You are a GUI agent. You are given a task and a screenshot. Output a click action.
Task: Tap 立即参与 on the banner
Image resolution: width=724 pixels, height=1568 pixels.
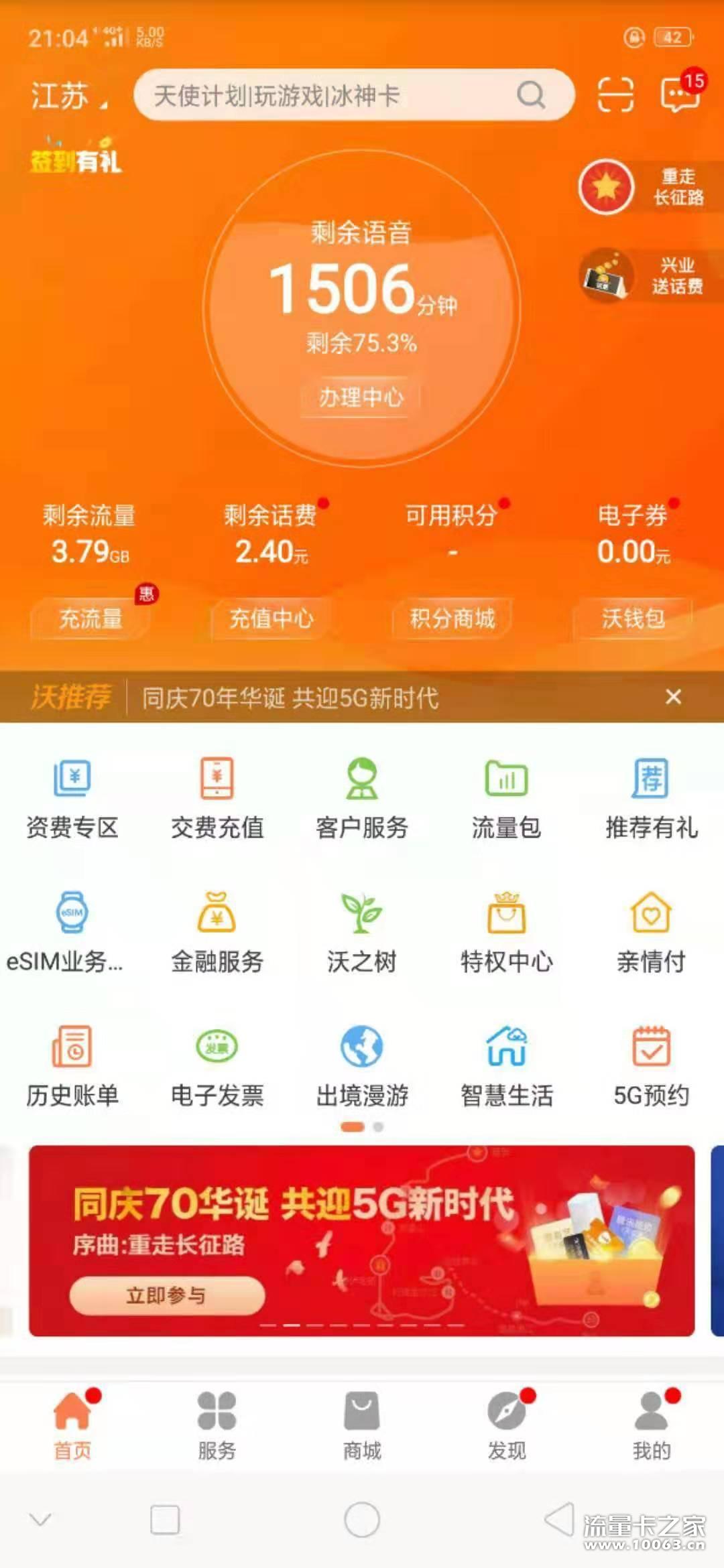(x=167, y=1295)
